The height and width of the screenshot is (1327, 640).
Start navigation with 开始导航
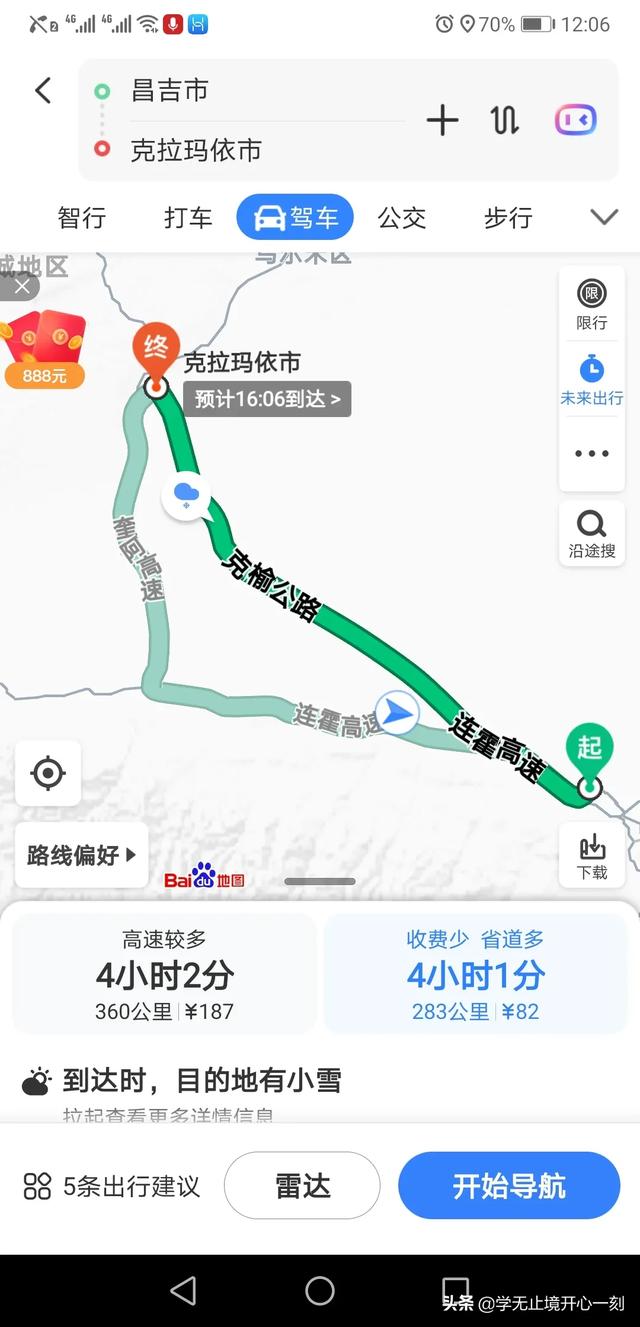click(509, 1186)
